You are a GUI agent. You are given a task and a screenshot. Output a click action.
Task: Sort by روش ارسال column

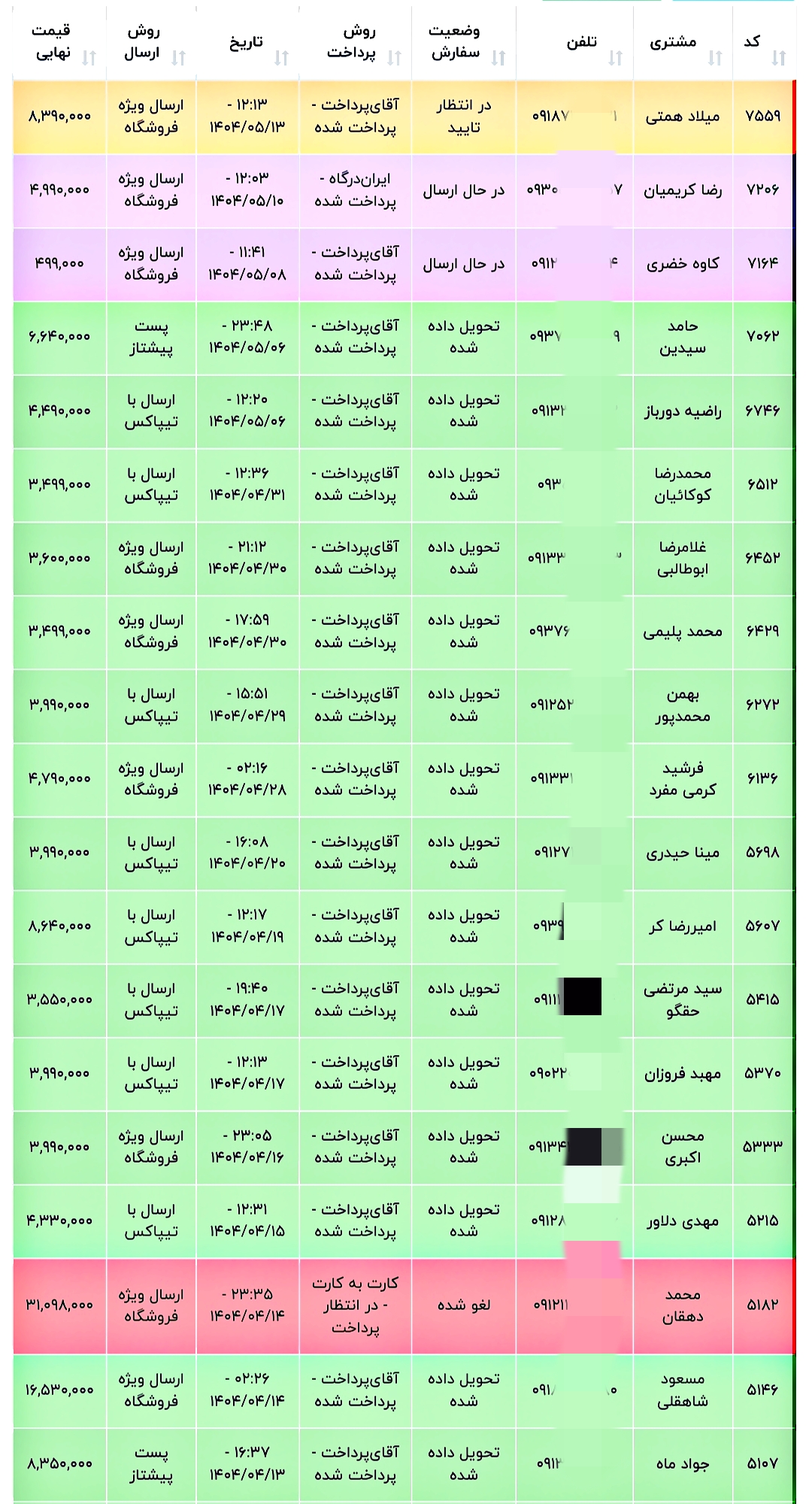[x=179, y=58]
